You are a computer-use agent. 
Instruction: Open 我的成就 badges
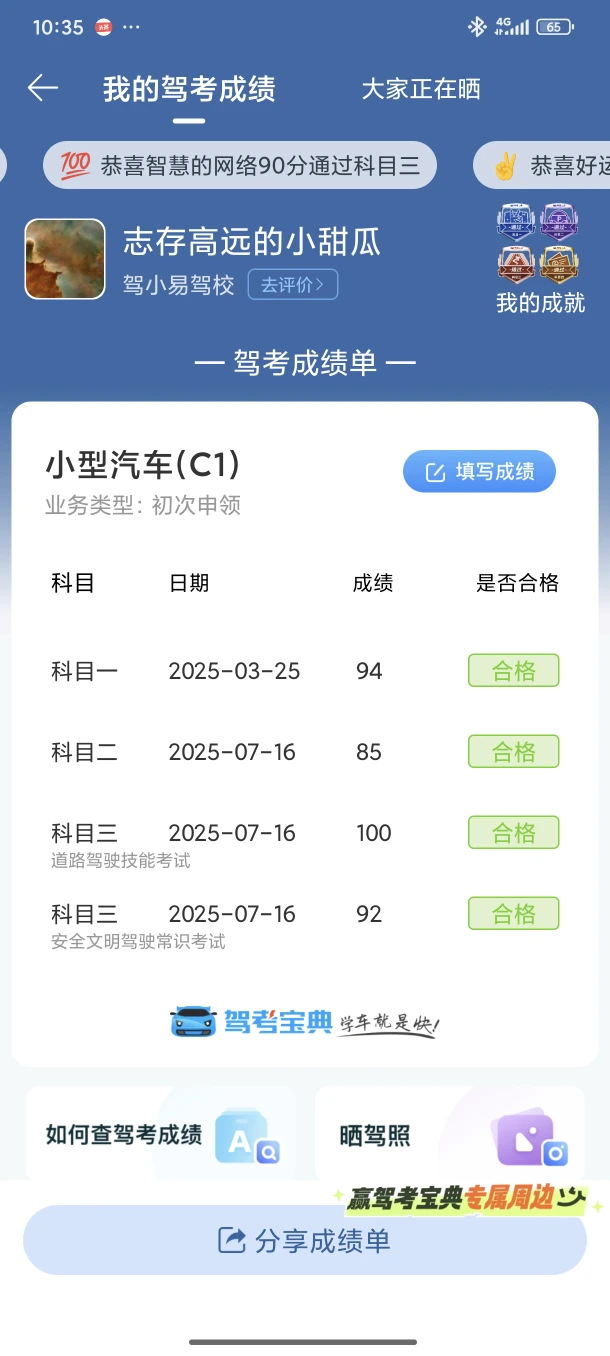(541, 259)
